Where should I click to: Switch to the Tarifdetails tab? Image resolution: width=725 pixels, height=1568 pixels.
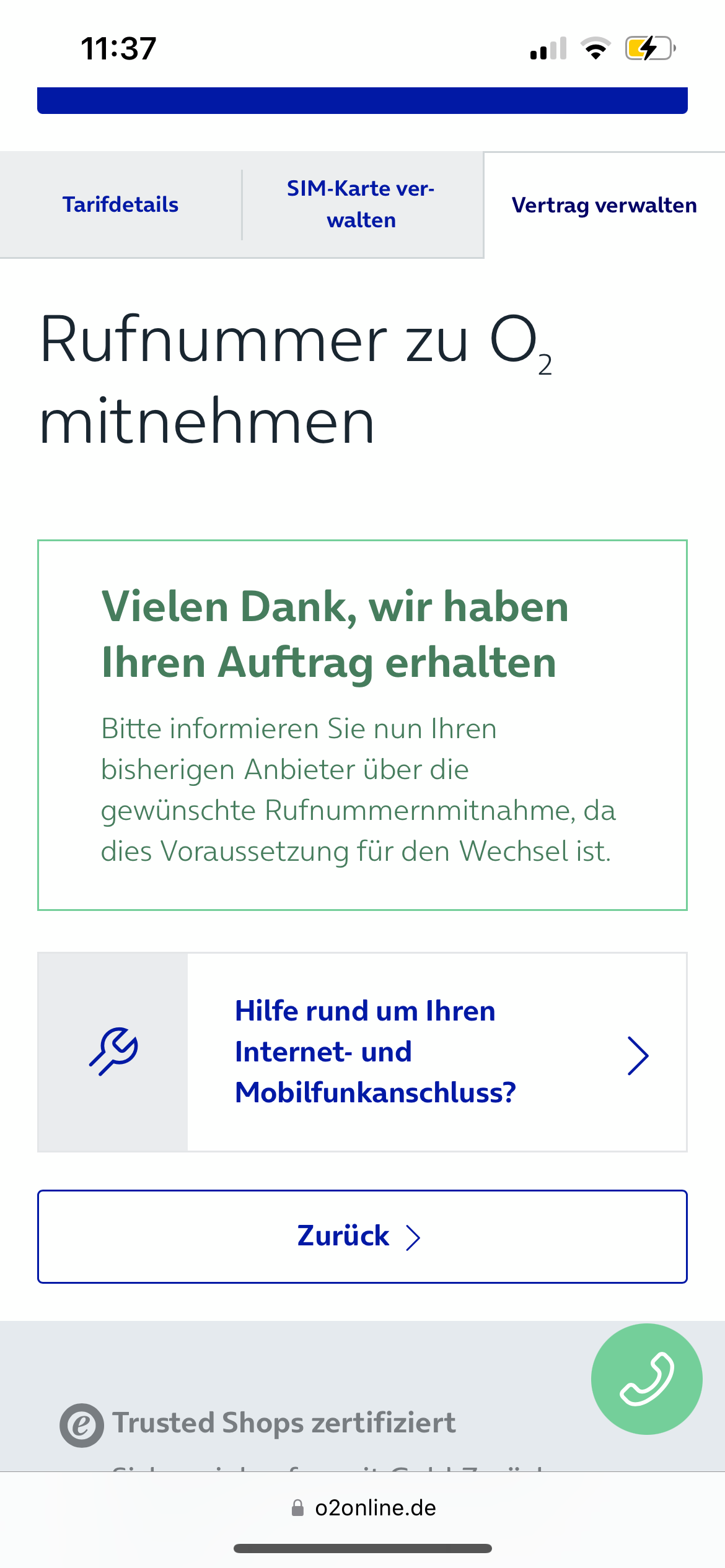tap(120, 204)
